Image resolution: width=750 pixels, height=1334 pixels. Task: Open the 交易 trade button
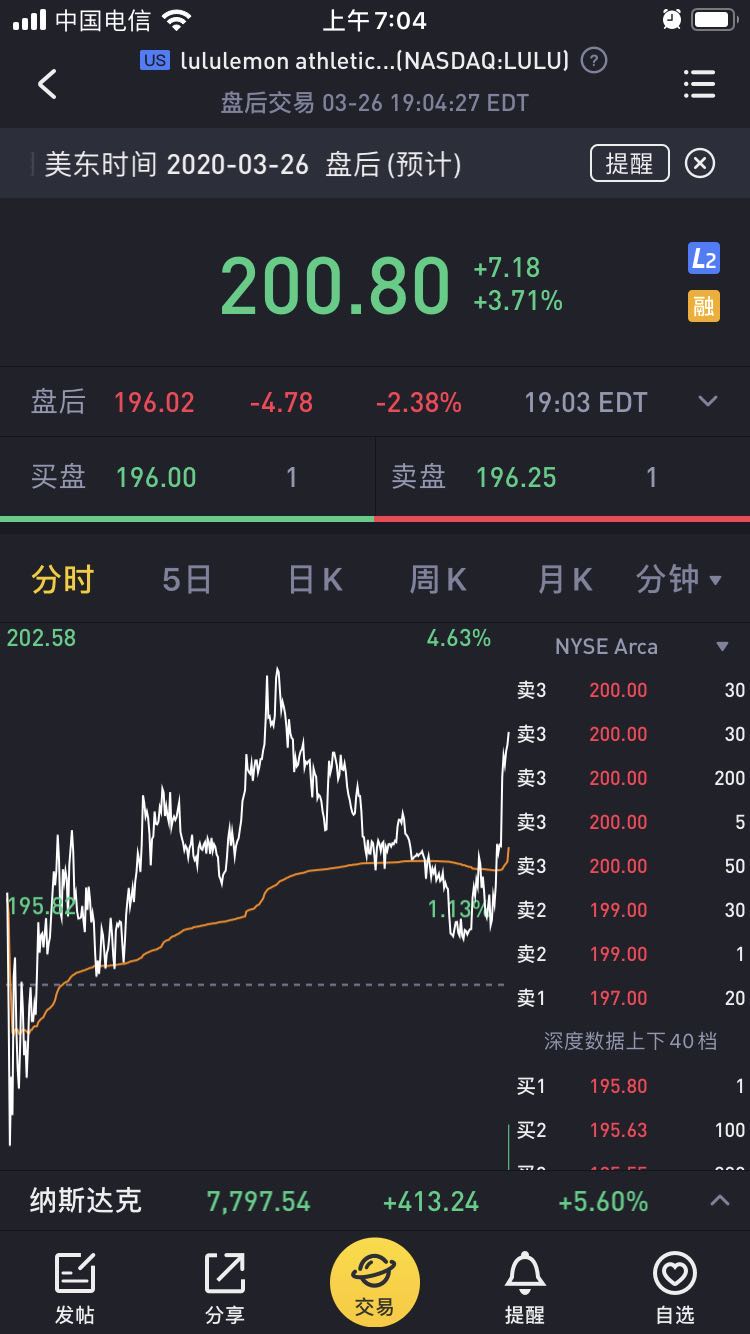click(375, 1283)
